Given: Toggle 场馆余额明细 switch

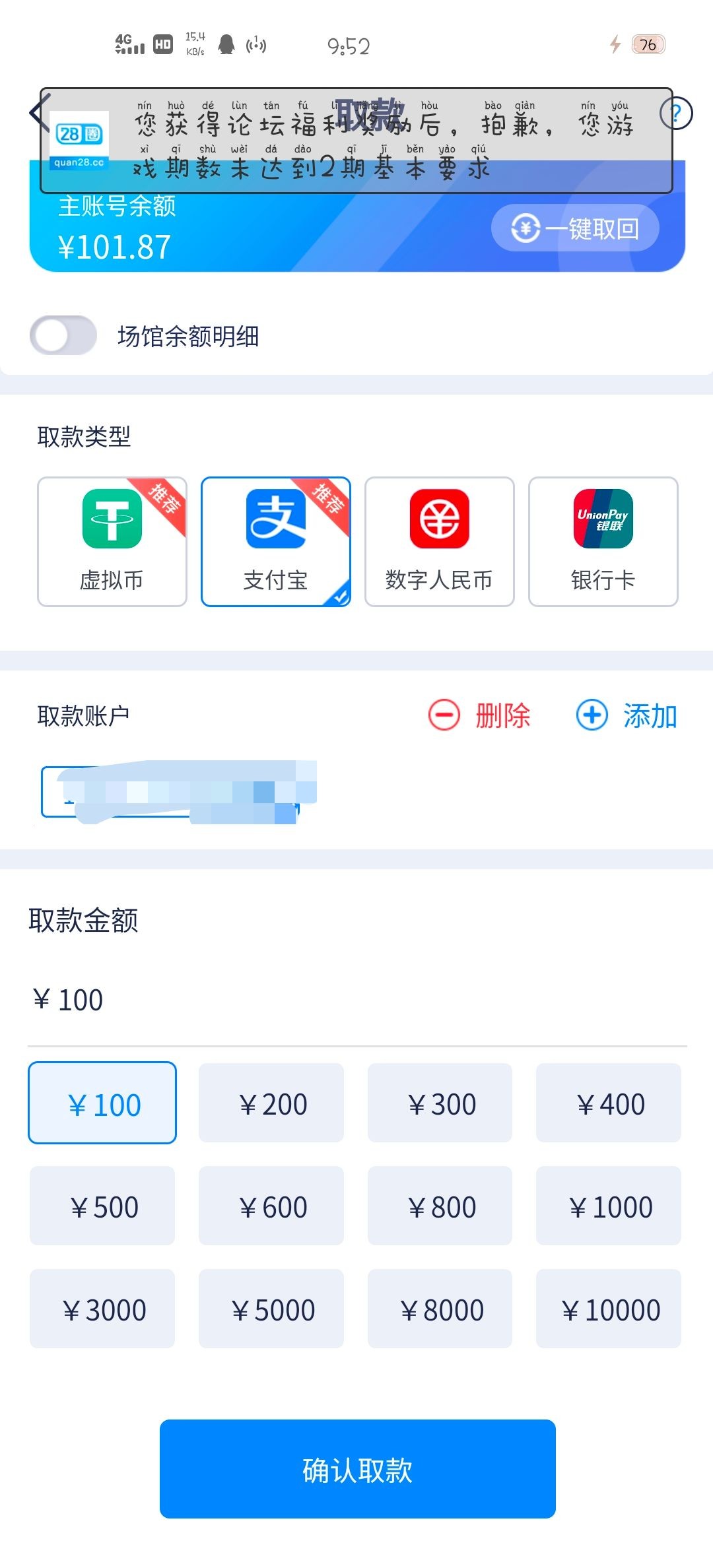Looking at the screenshot, I should pyautogui.click(x=63, y=335).
